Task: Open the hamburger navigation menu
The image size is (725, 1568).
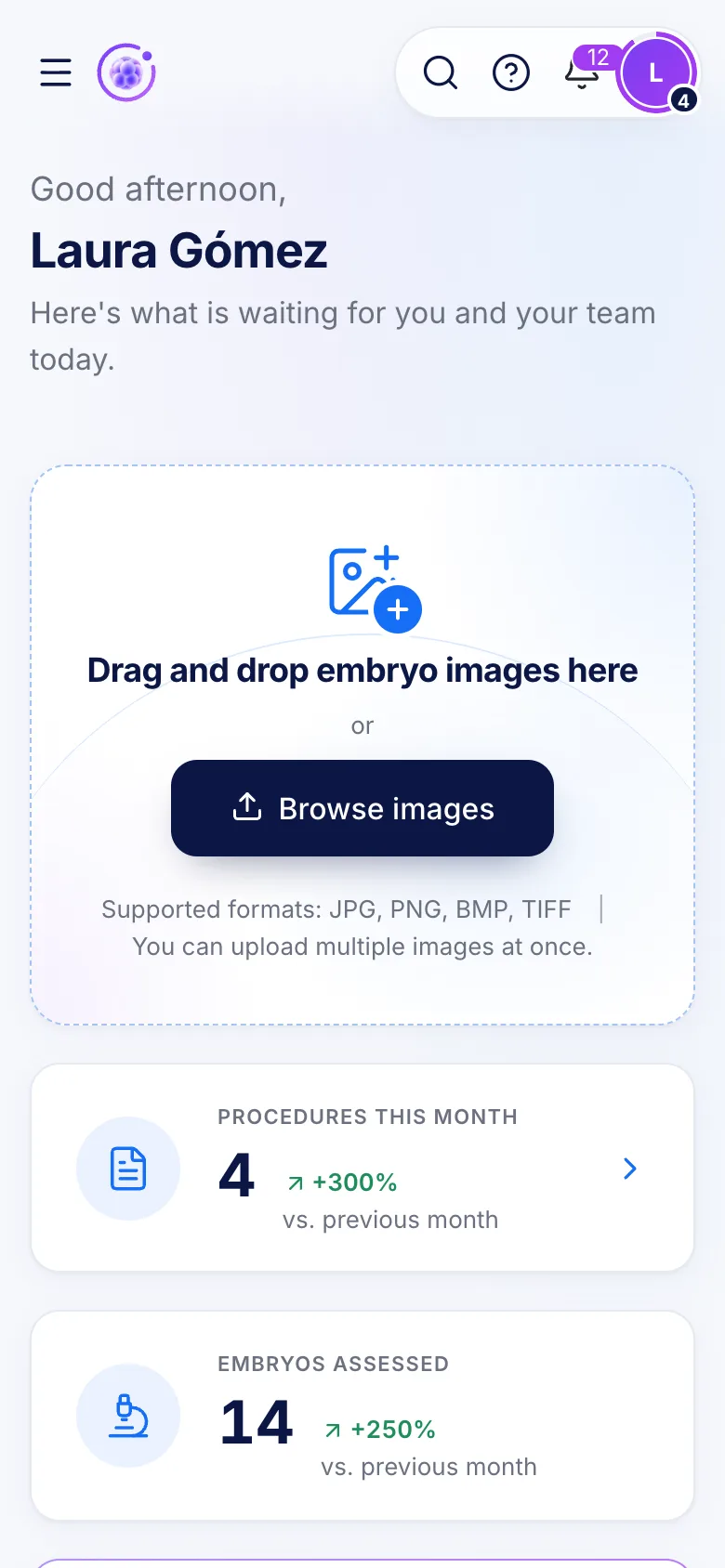Action: [56, 72]
